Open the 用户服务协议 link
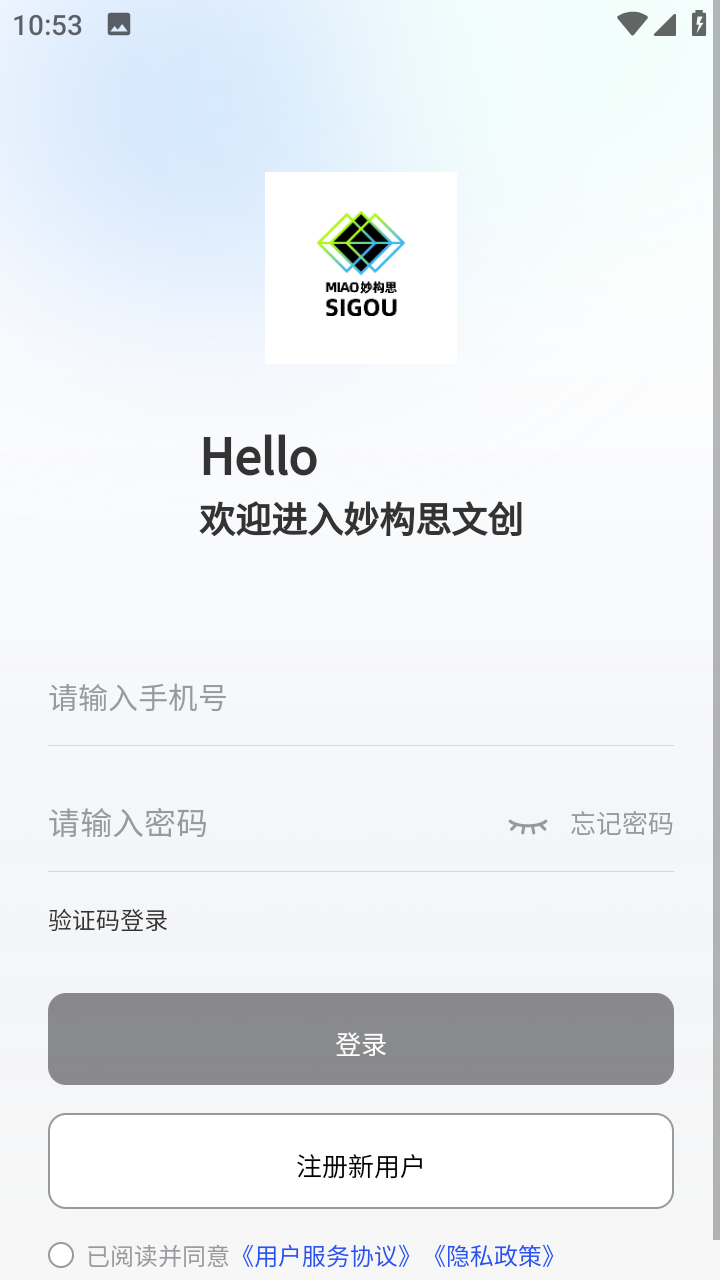Screen dimensions: 720x1280 point(323,1256)
